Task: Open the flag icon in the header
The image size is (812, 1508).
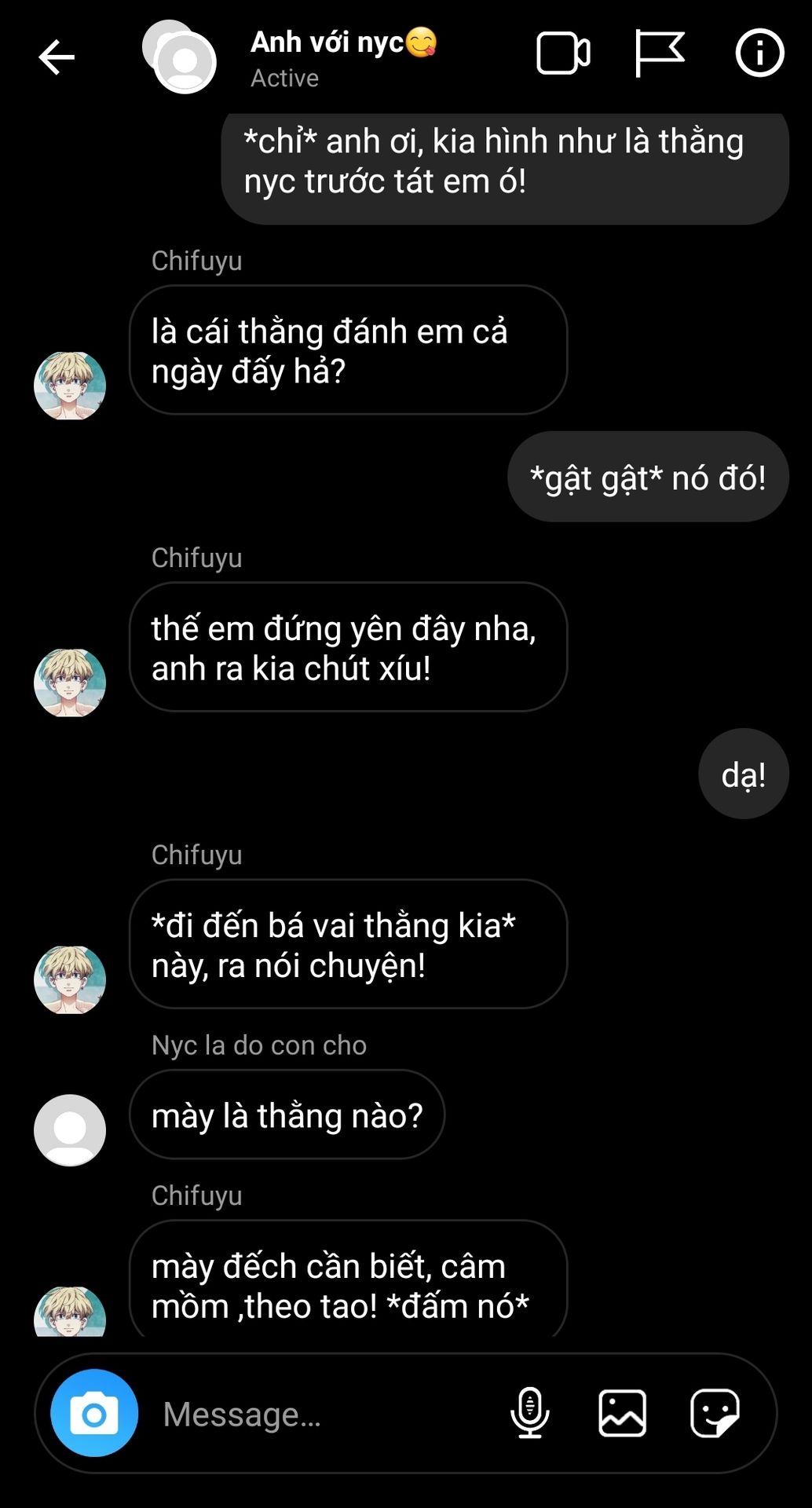Action: coord(660,53)
